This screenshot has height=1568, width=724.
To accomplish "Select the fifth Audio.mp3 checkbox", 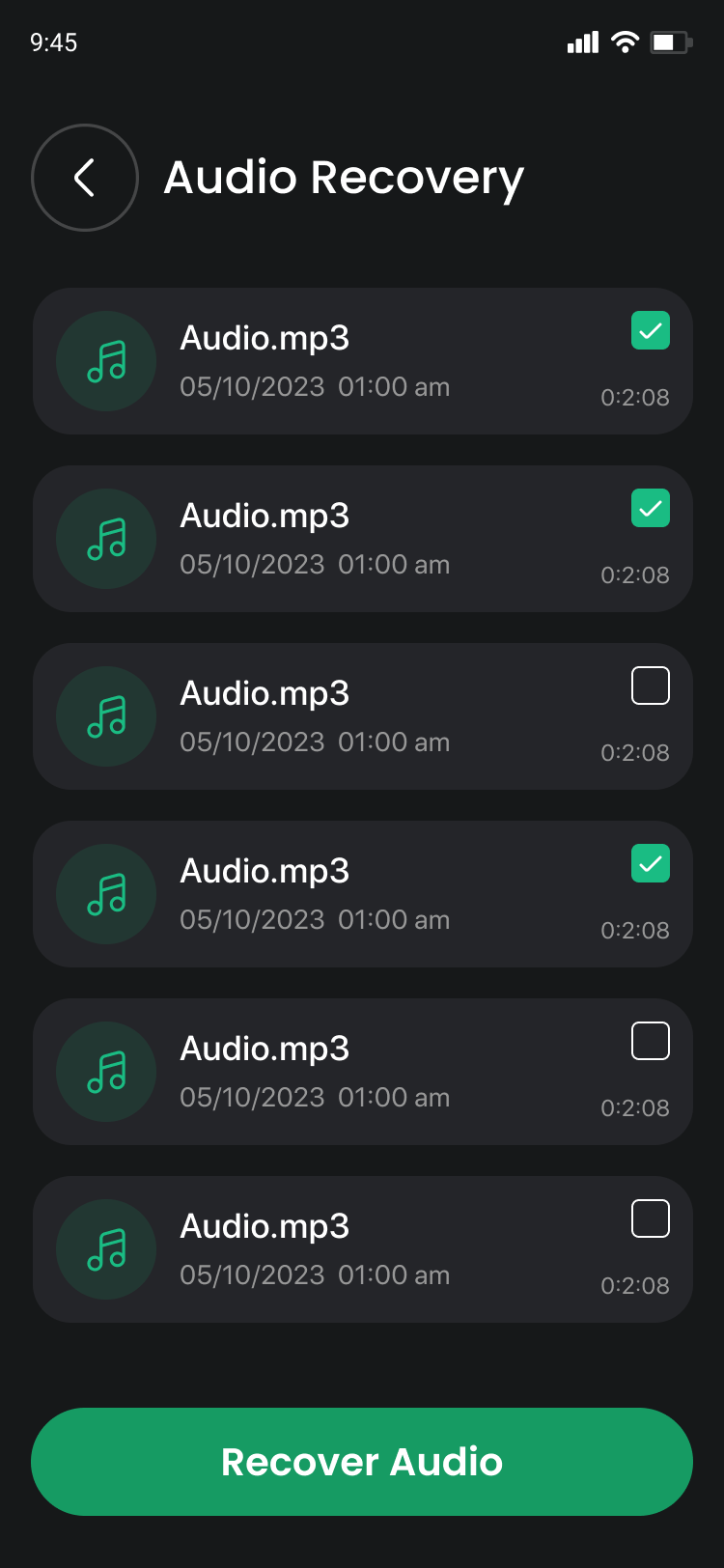I will [651, 1041].
